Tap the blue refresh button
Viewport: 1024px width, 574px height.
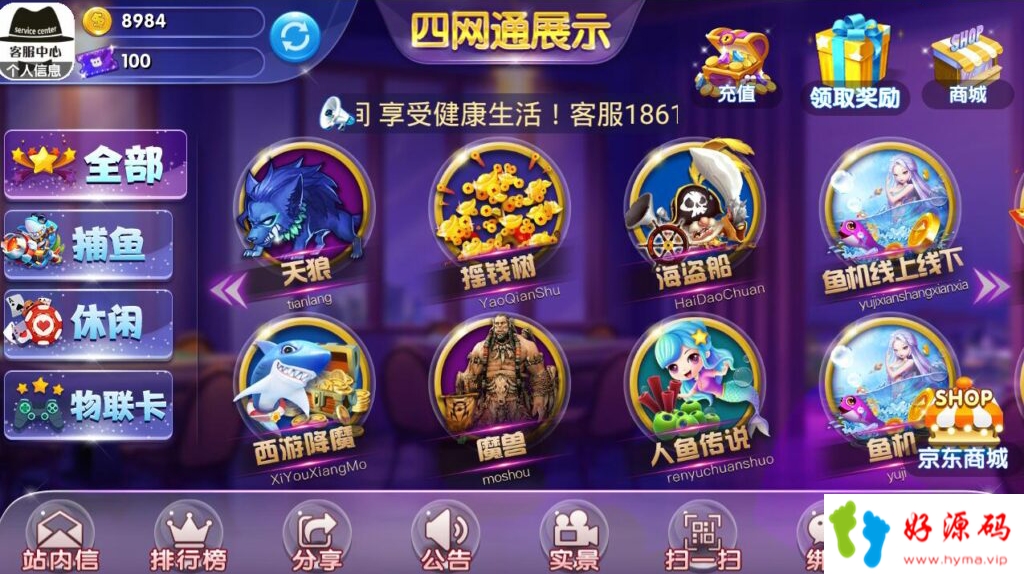[295, 37]
